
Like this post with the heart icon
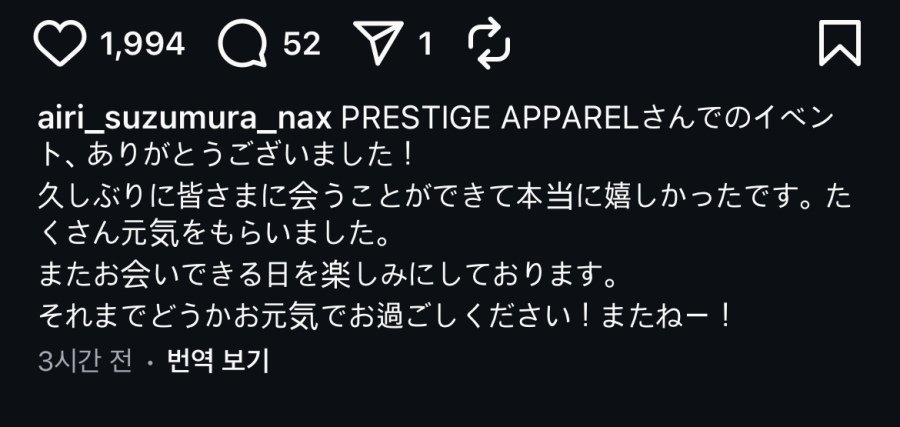60,43
